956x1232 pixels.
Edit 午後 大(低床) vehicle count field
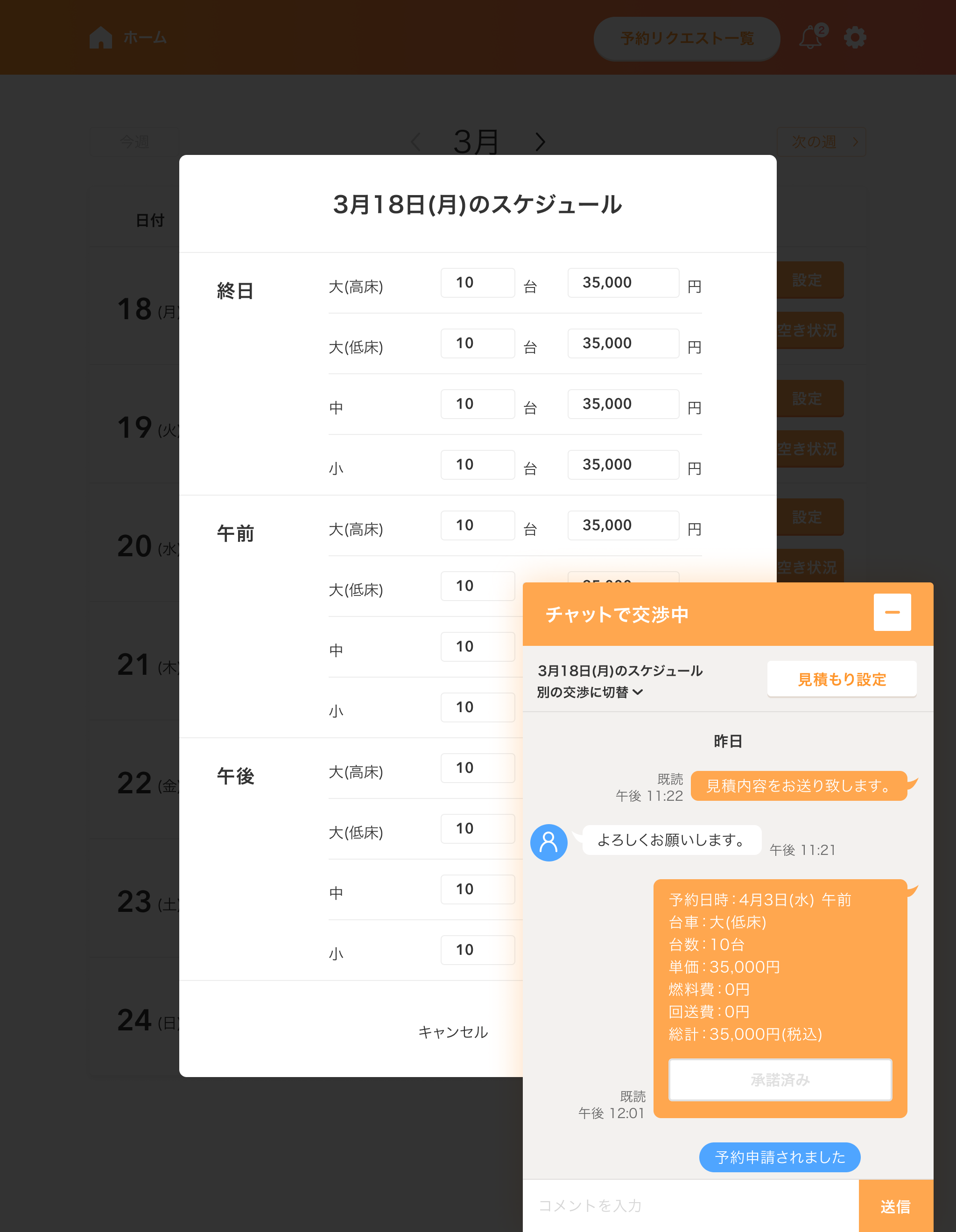click(478, 829)
